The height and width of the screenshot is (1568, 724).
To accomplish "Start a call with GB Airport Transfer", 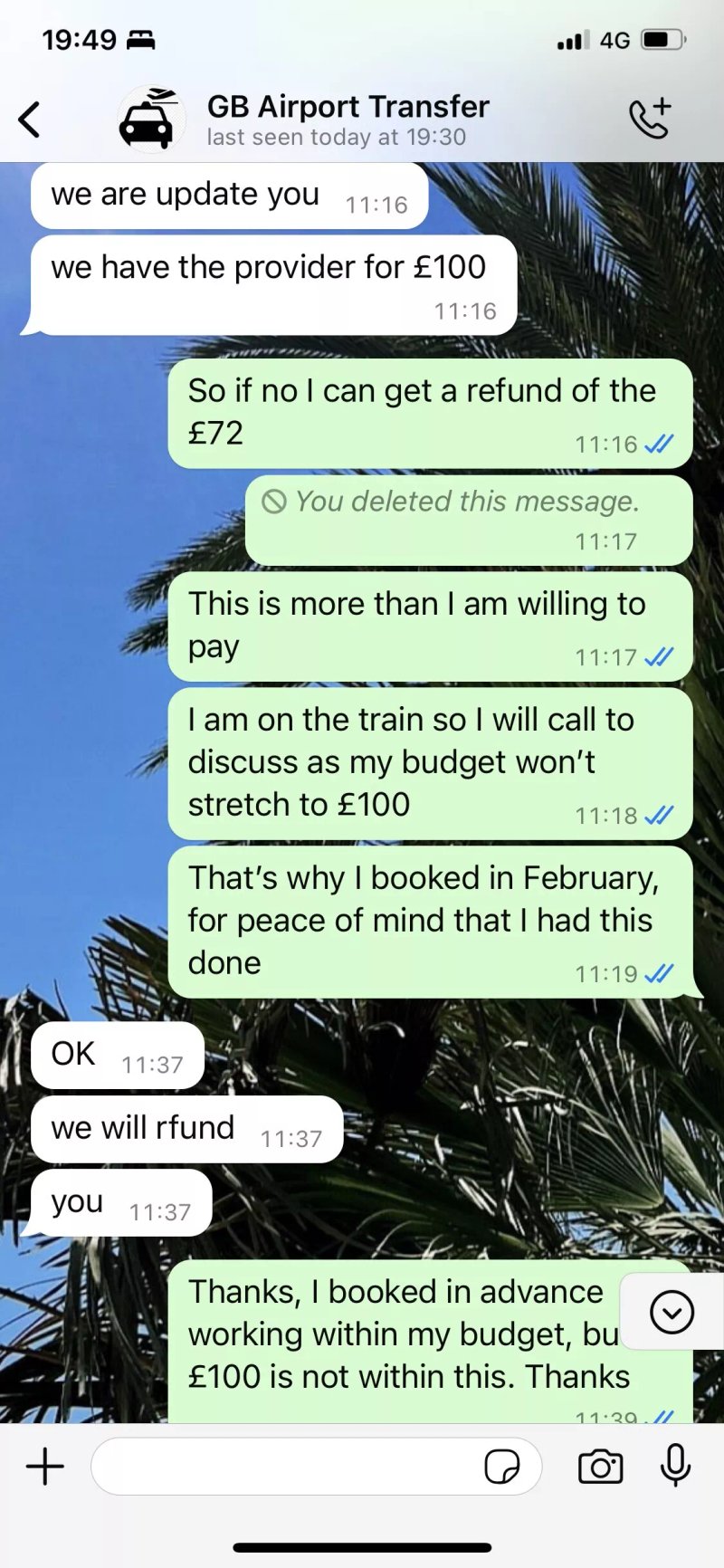I will (650, 119).
